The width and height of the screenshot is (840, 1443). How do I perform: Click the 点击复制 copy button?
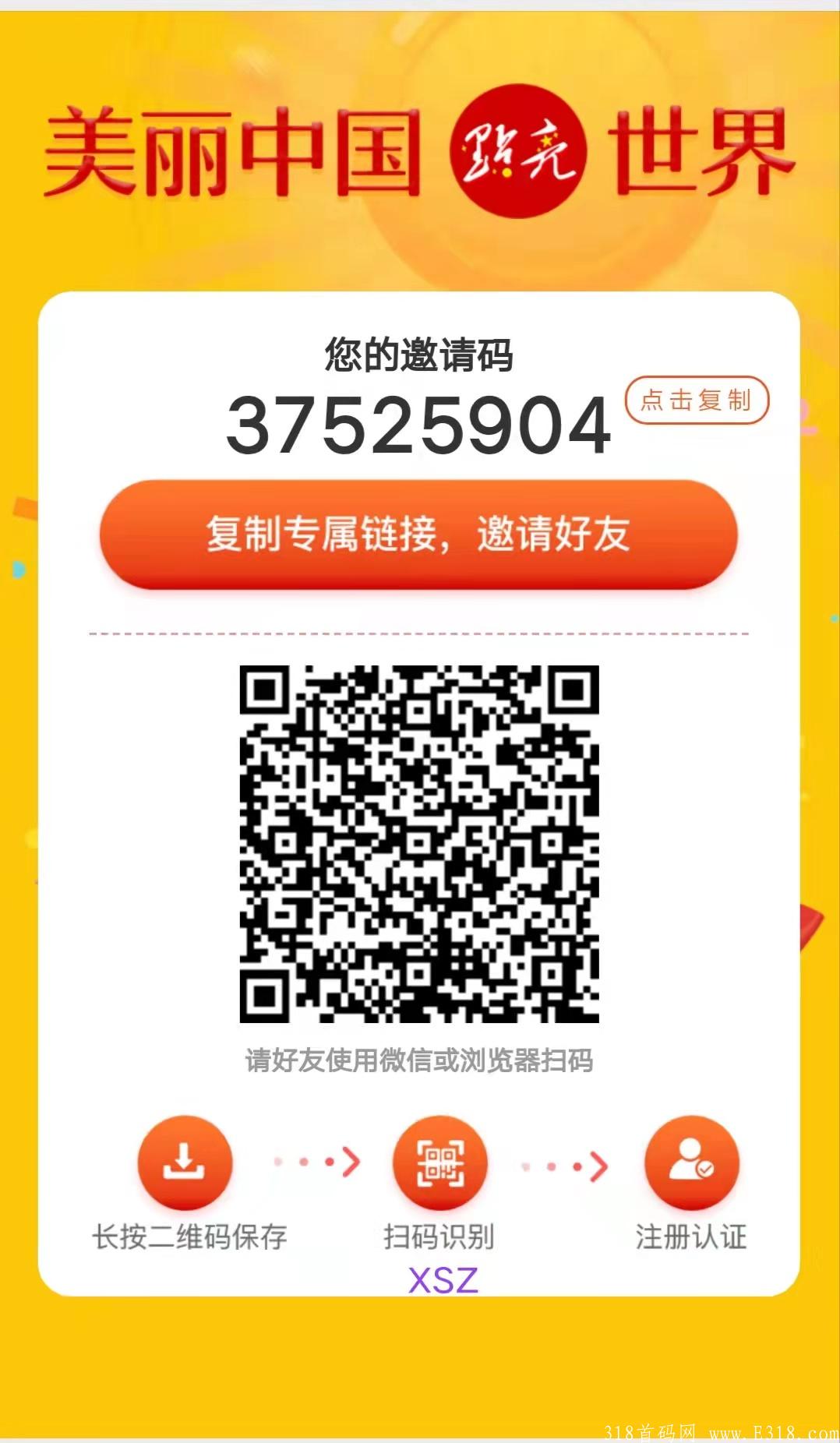697,401
